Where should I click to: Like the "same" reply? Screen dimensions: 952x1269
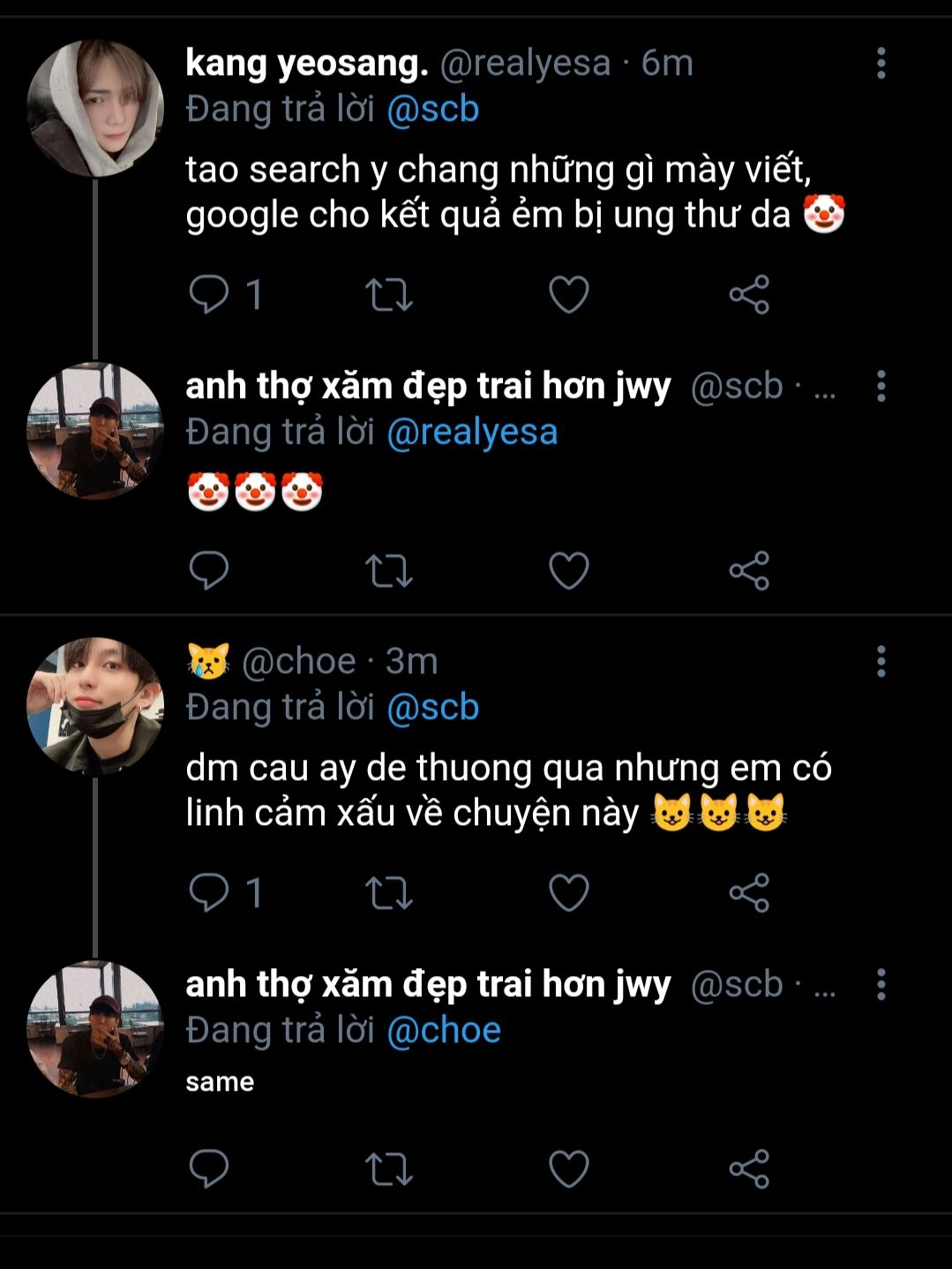[x=569, y=1169]
